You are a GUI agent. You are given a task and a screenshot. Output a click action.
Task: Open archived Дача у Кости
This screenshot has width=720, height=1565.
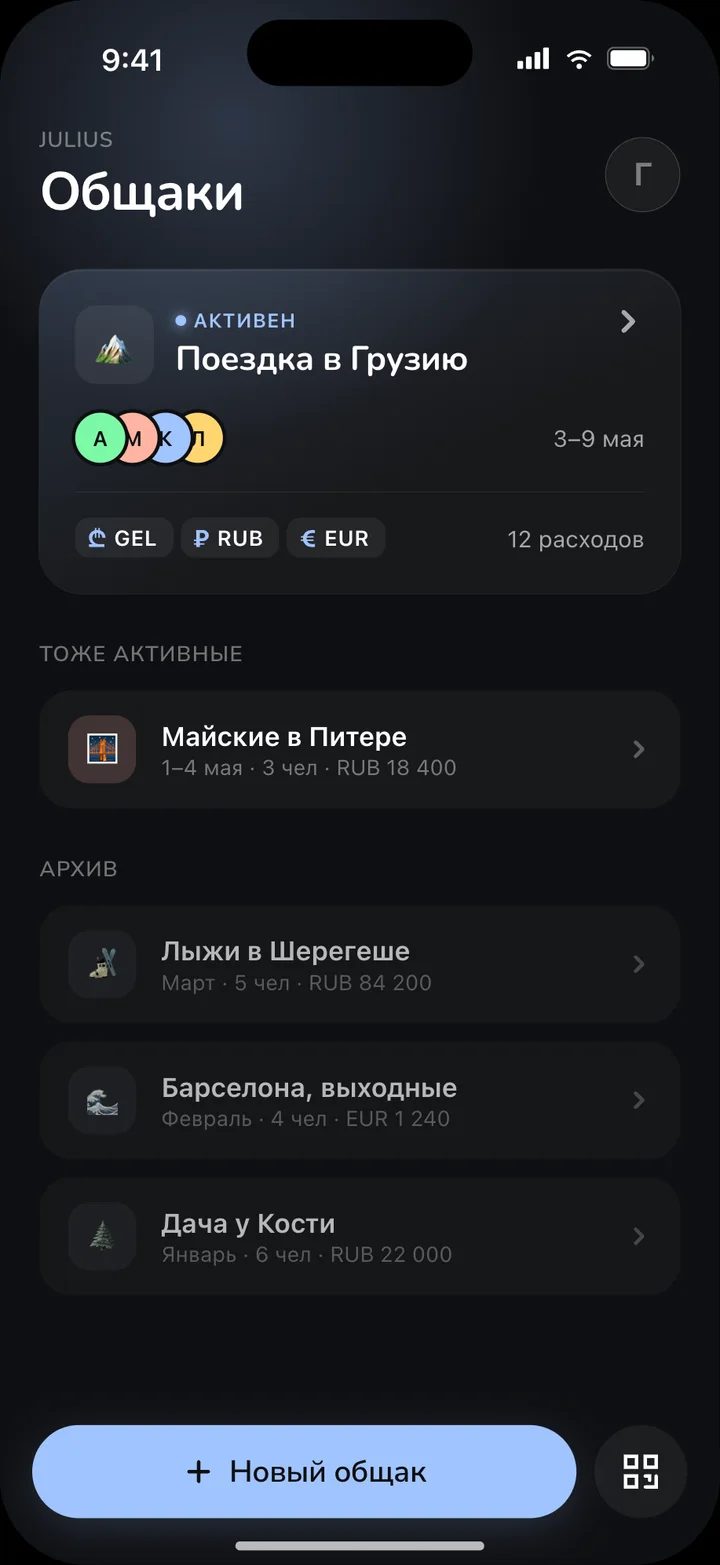tap(360, 1237)
